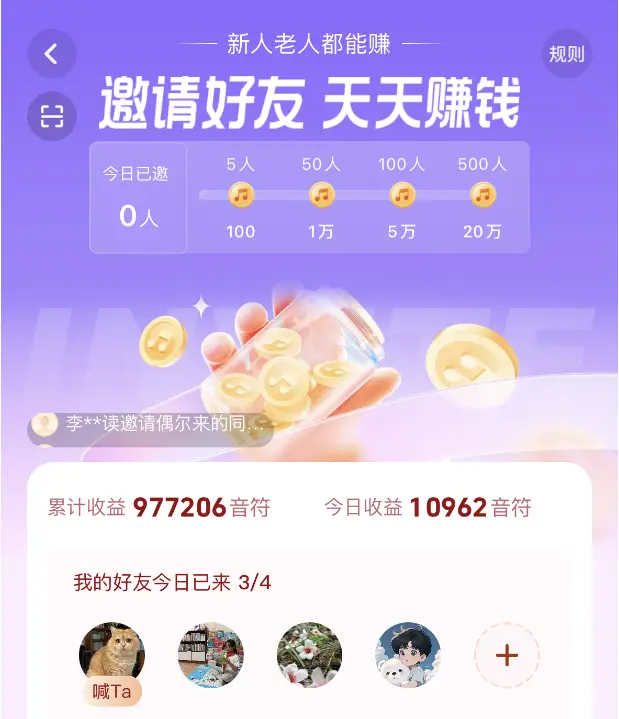
Task: Tap 喊Ta on the cat avatar friend
Action: 111,691
